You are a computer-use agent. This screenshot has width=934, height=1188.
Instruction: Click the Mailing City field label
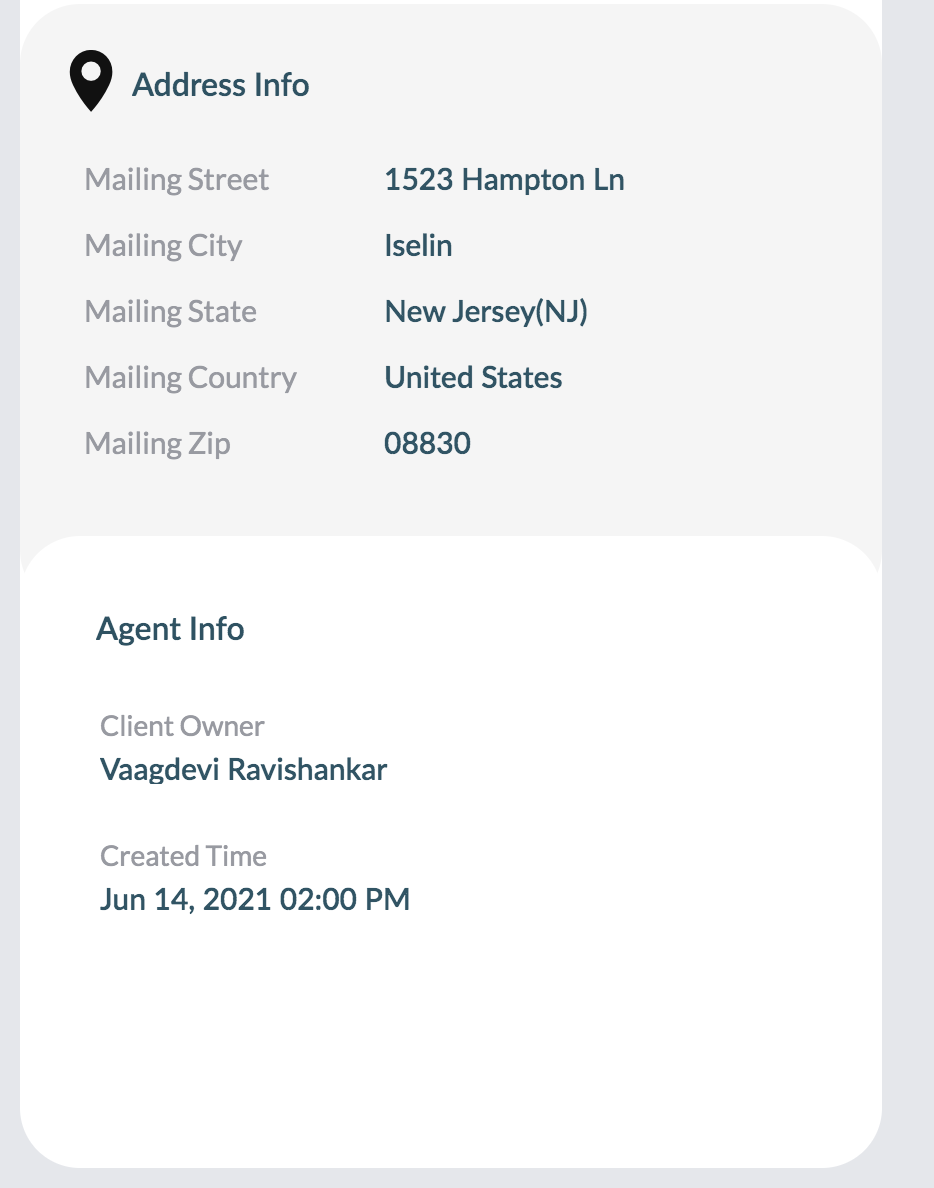tap(163, 245)
